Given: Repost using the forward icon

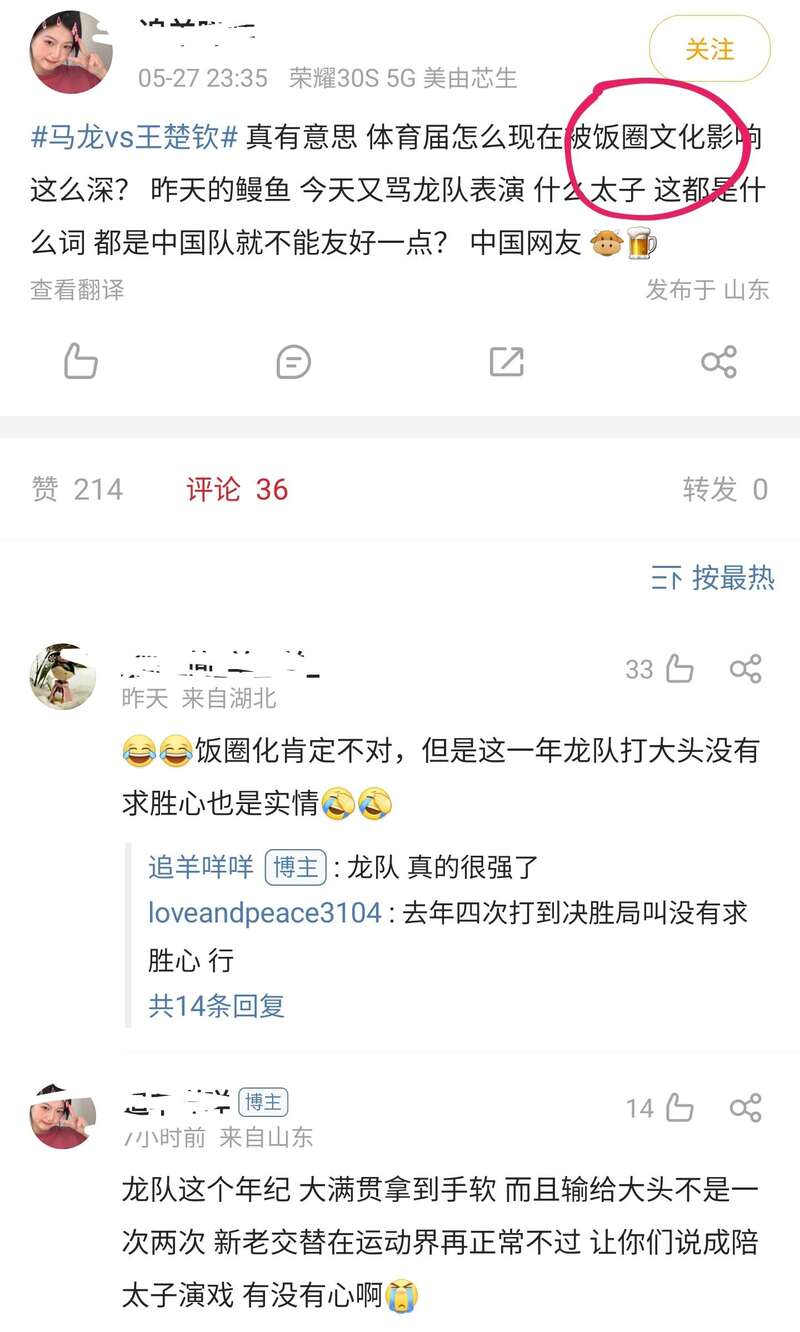Looking at the screenshot, I should coord(507,361).
